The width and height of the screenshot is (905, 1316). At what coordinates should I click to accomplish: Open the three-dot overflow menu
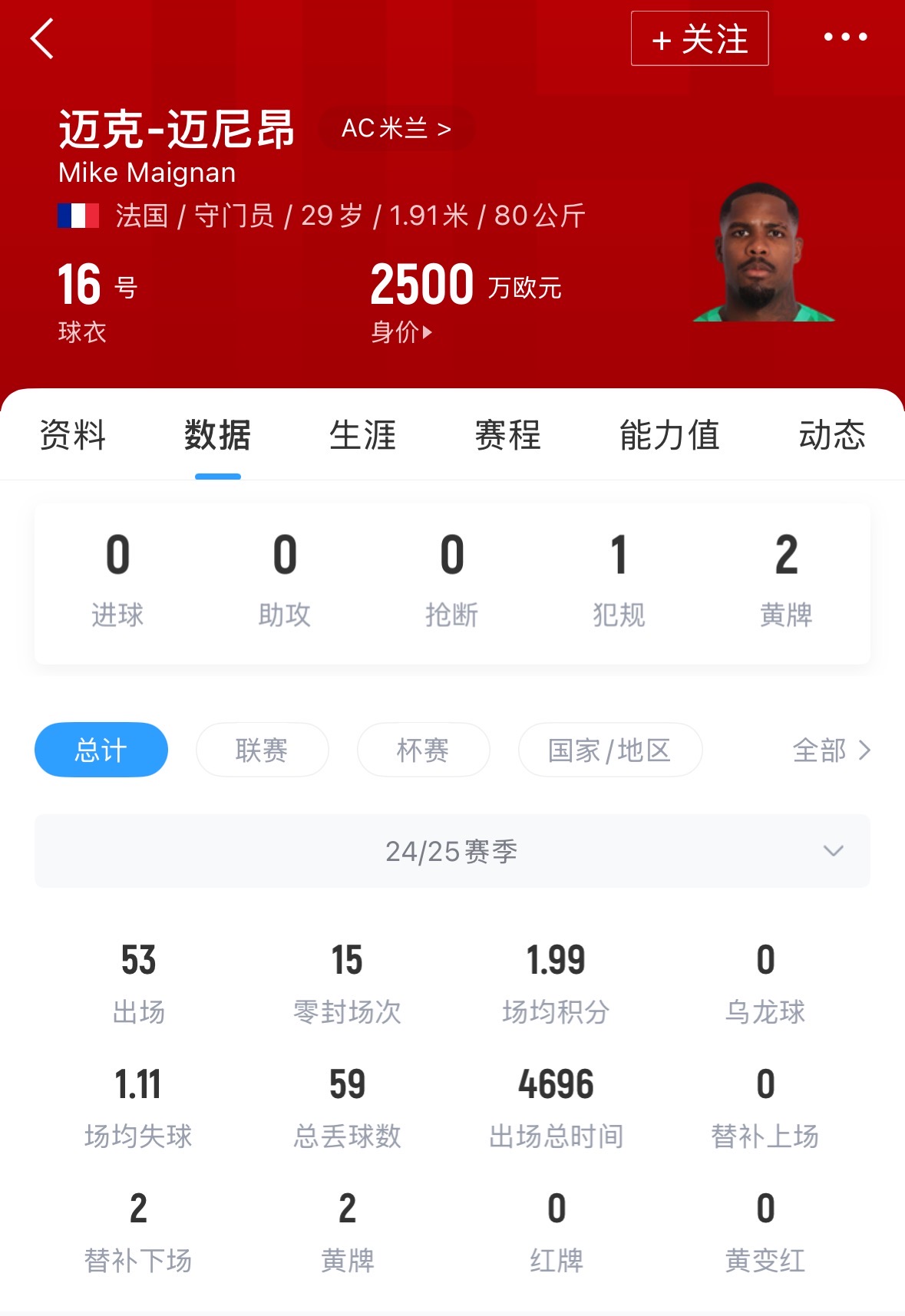click(845, 37)
